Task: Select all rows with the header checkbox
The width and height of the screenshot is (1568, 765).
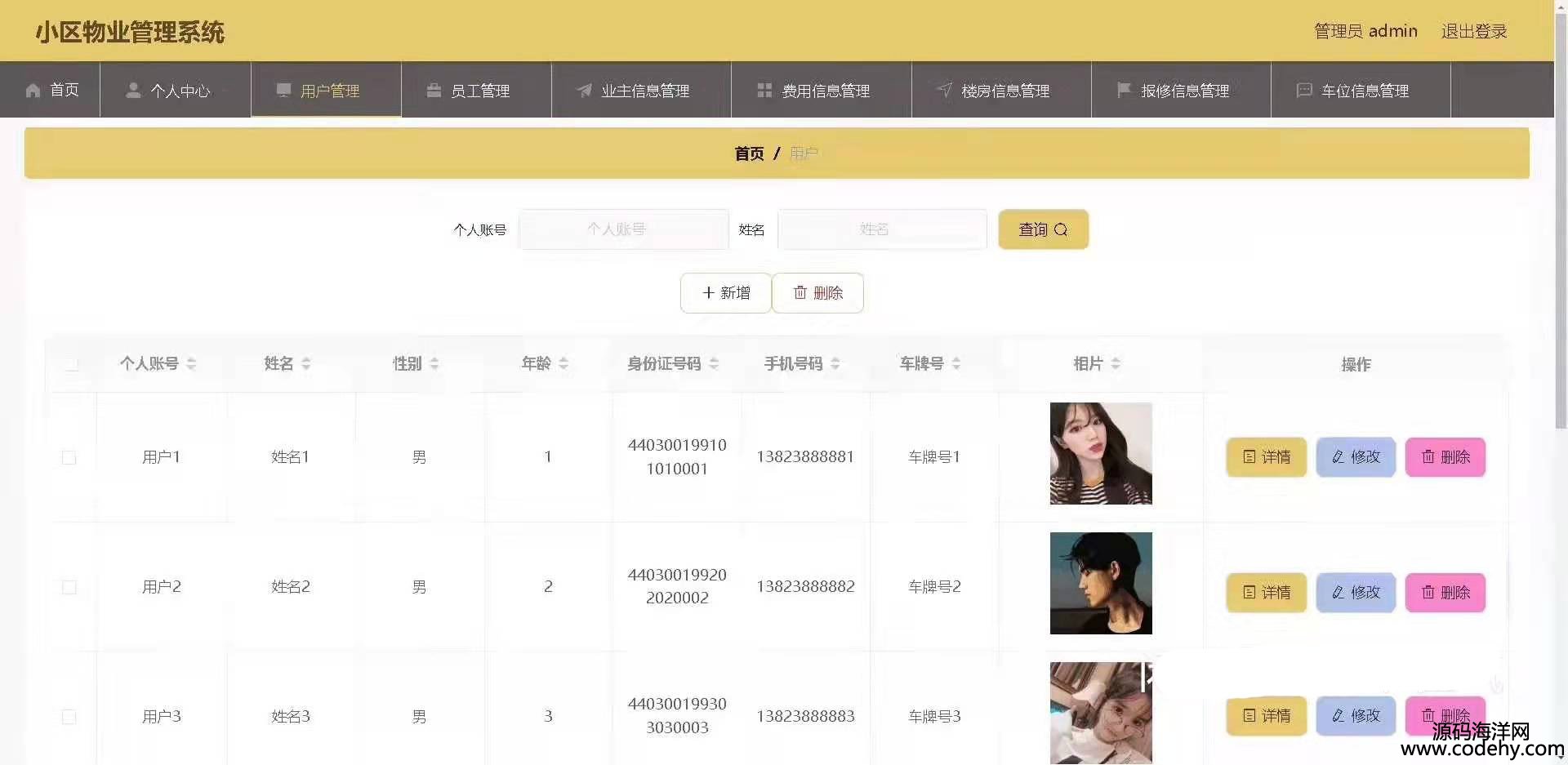Action: (x=72, y=364)
